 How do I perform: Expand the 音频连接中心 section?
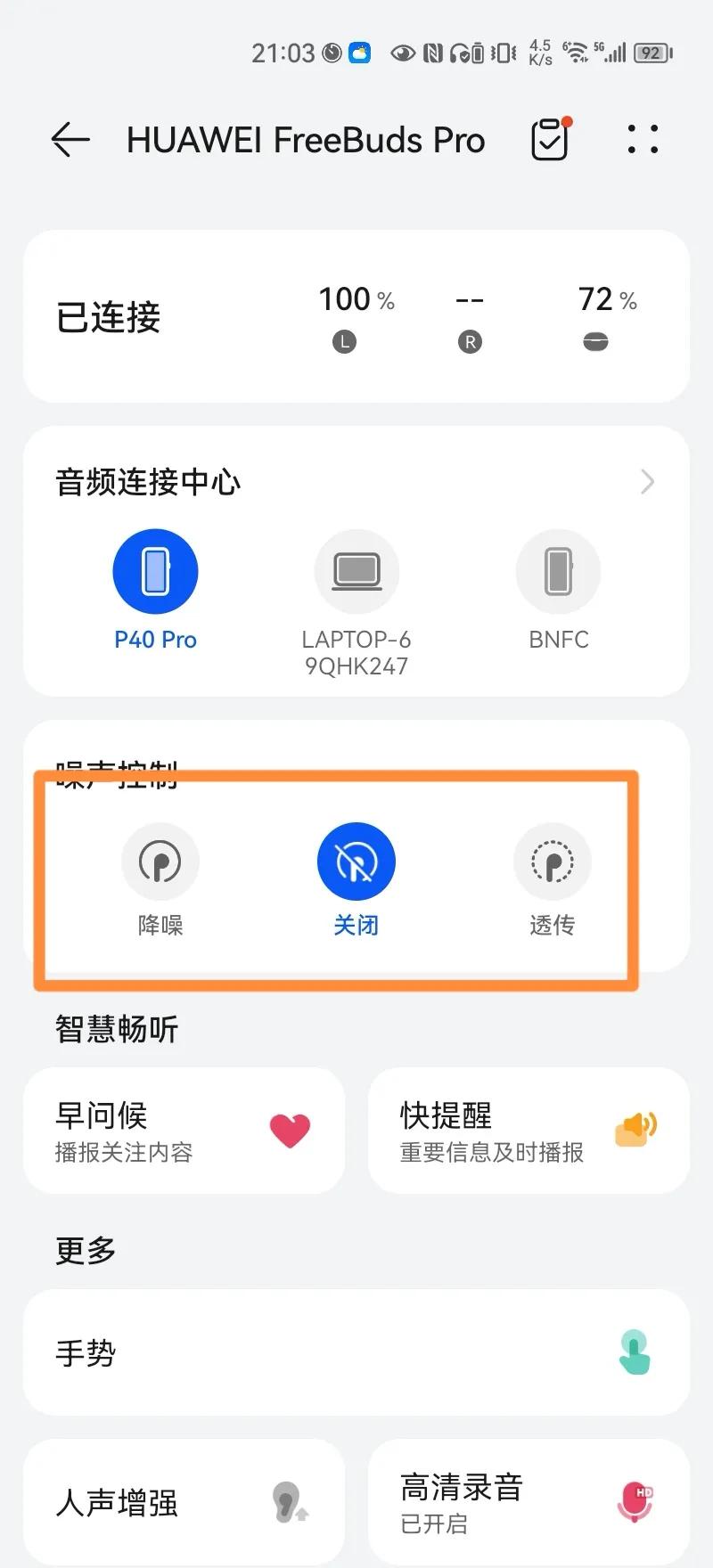[x=648, y=482]
